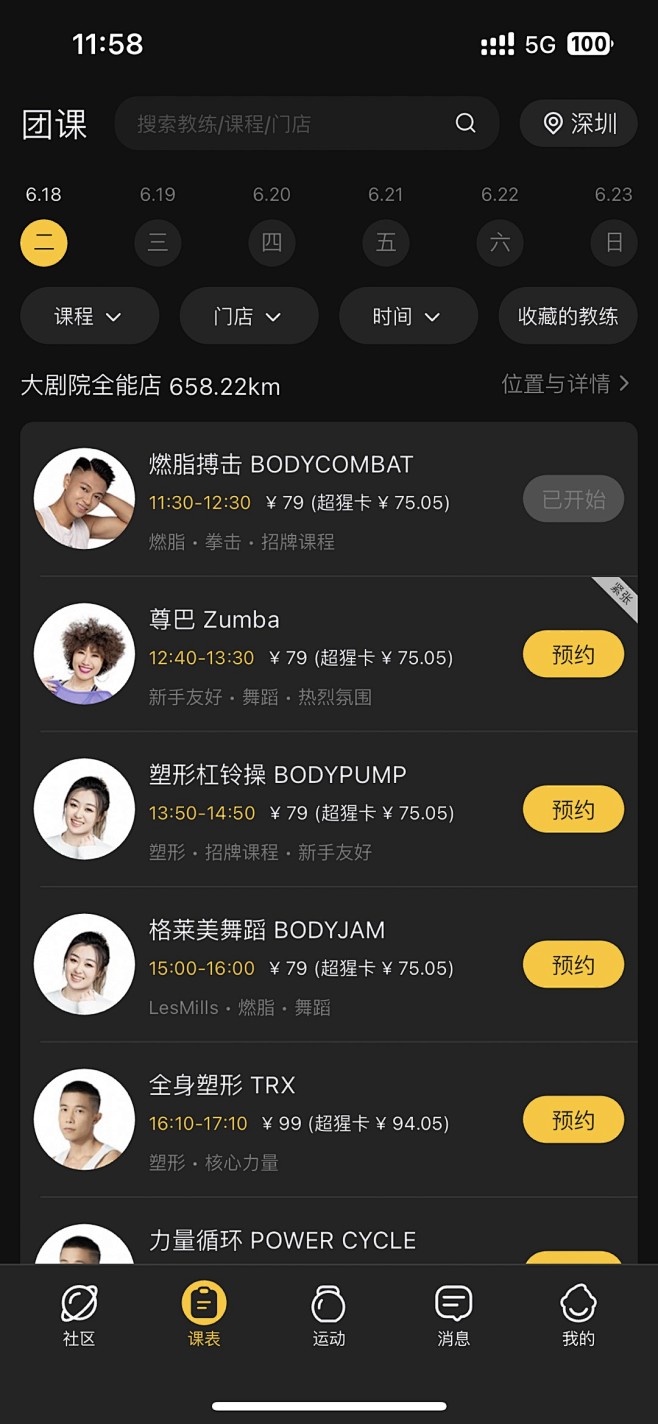Viewport: 658px width, 1424px height.
Task: Switch to the 运动 tab
Action: pos(328,1316)
